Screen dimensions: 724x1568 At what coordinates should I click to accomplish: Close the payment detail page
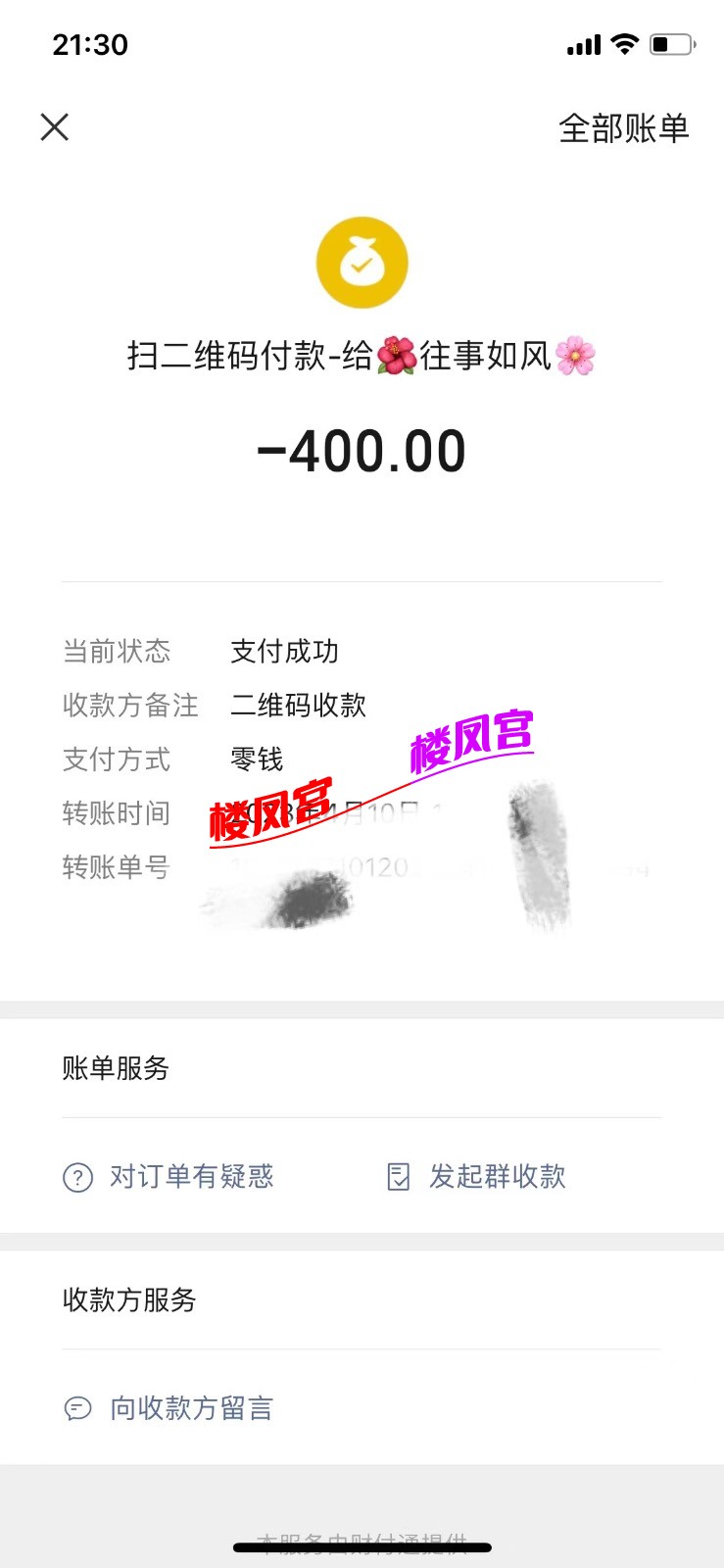coord(55,127)
